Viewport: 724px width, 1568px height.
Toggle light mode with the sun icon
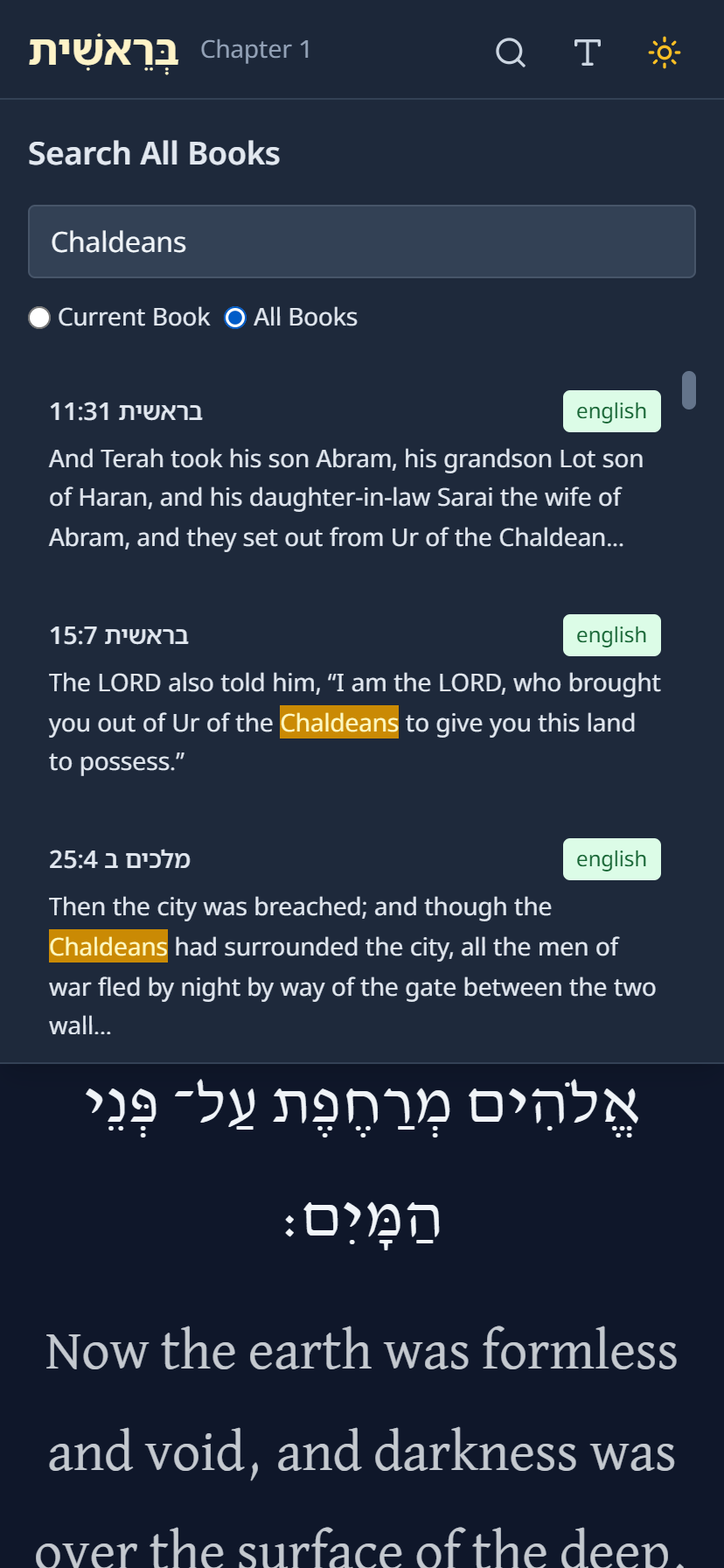point(664,52)
